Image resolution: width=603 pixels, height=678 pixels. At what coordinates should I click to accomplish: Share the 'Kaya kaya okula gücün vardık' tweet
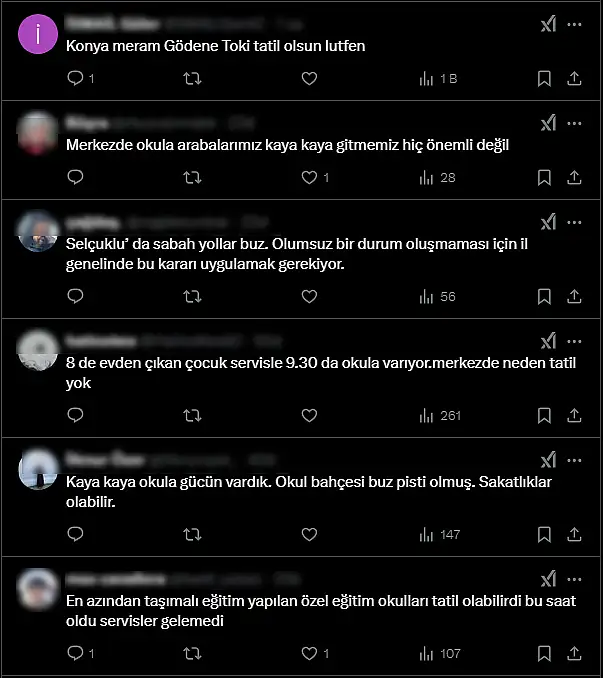pos(574,534)
